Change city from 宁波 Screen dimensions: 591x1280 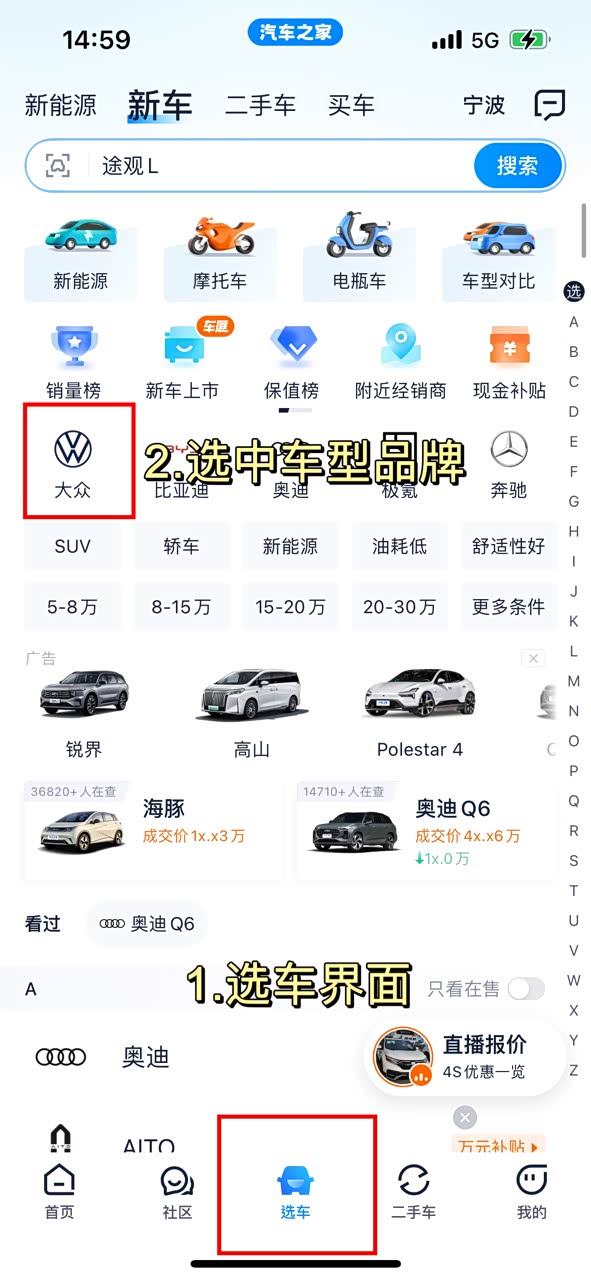click(x=484, y=105)
